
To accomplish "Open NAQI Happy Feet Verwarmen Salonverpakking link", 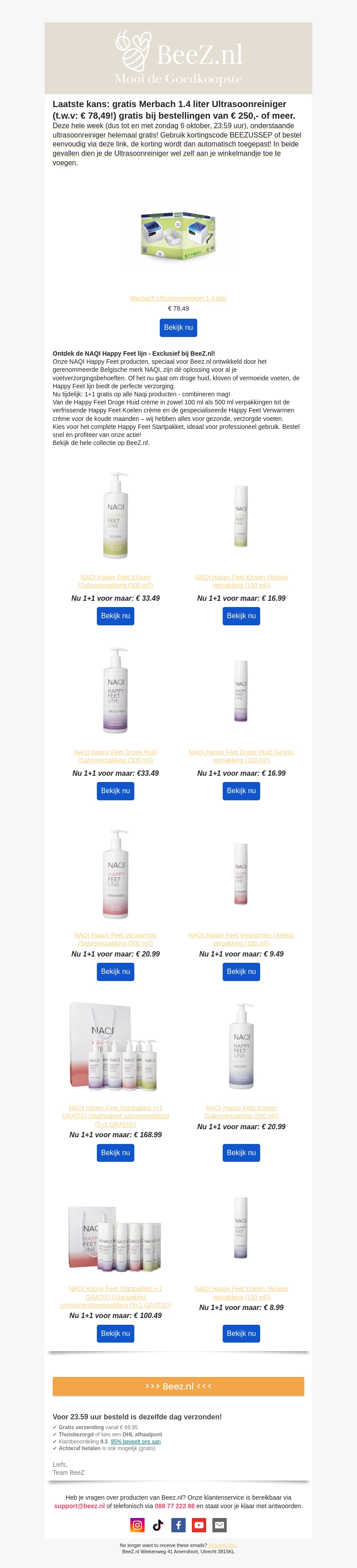I will [116, 939].
